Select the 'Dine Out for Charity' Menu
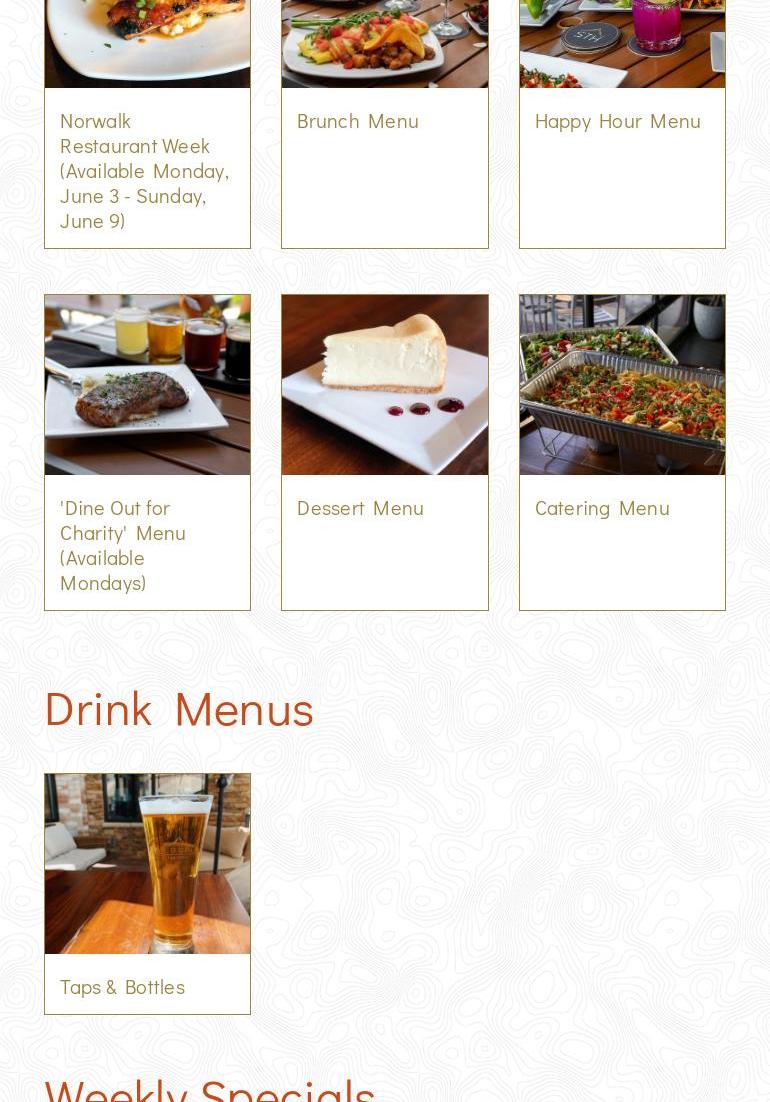The height and width of the screenshot is (1102, 770). pos(123,544)
